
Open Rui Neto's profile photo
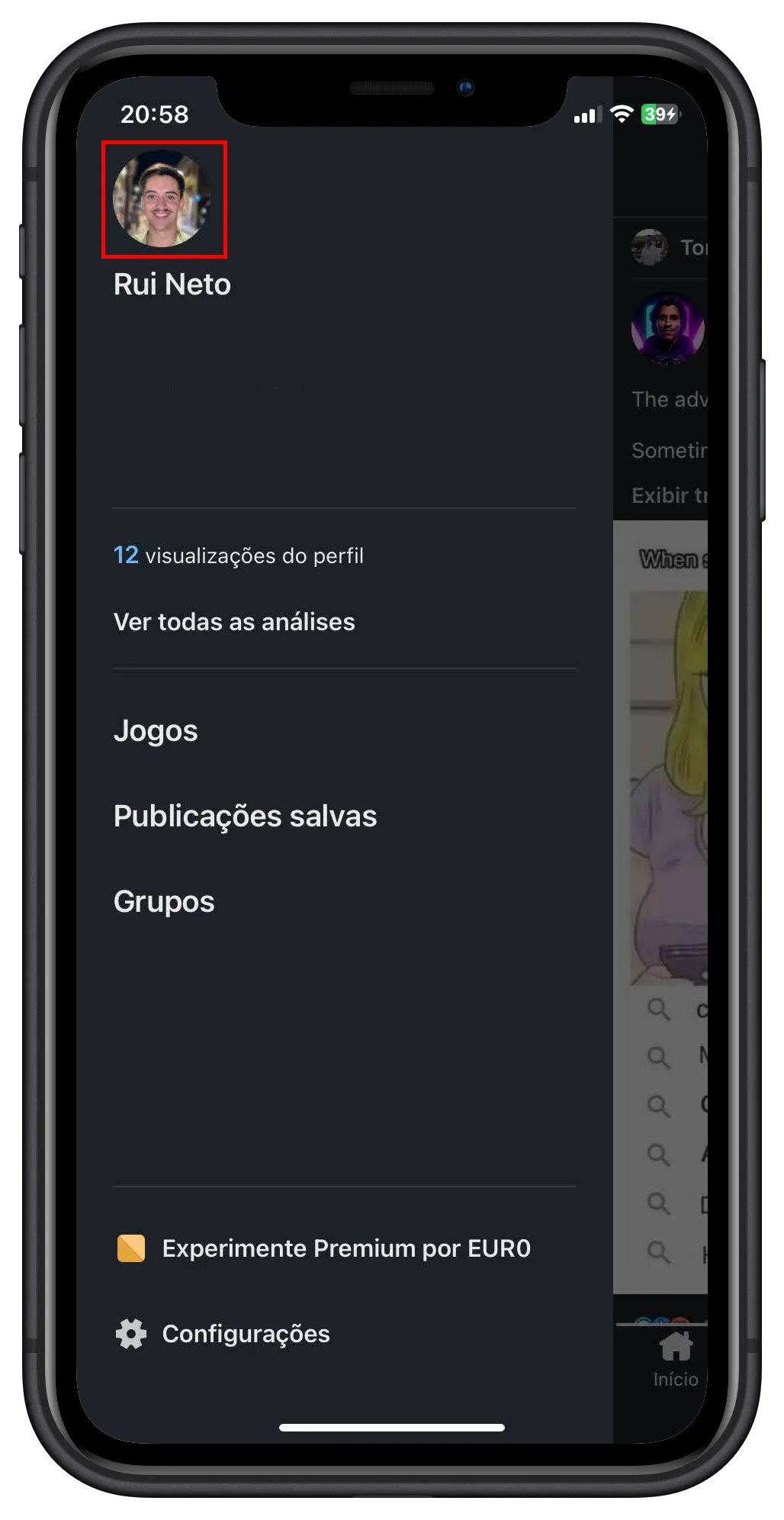(162, 198)
